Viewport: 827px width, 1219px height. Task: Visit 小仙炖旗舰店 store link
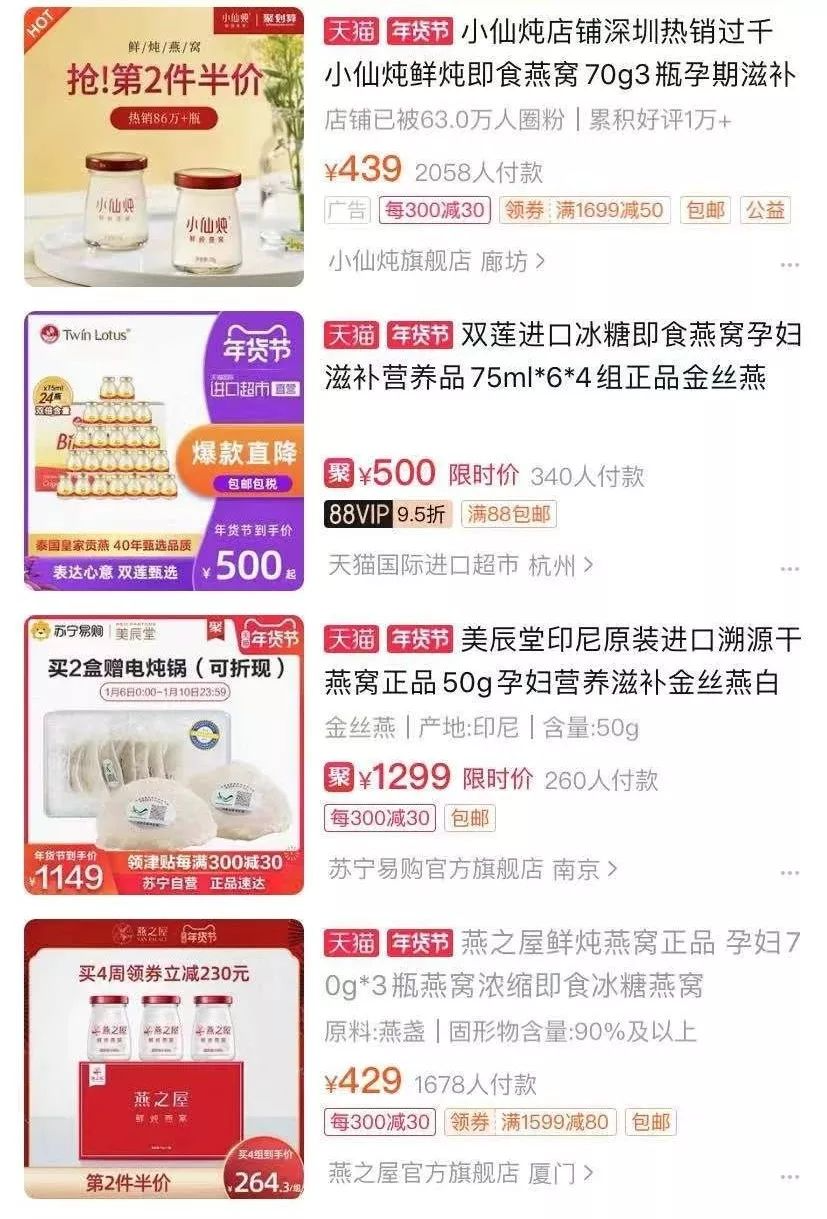coord(437,262)
